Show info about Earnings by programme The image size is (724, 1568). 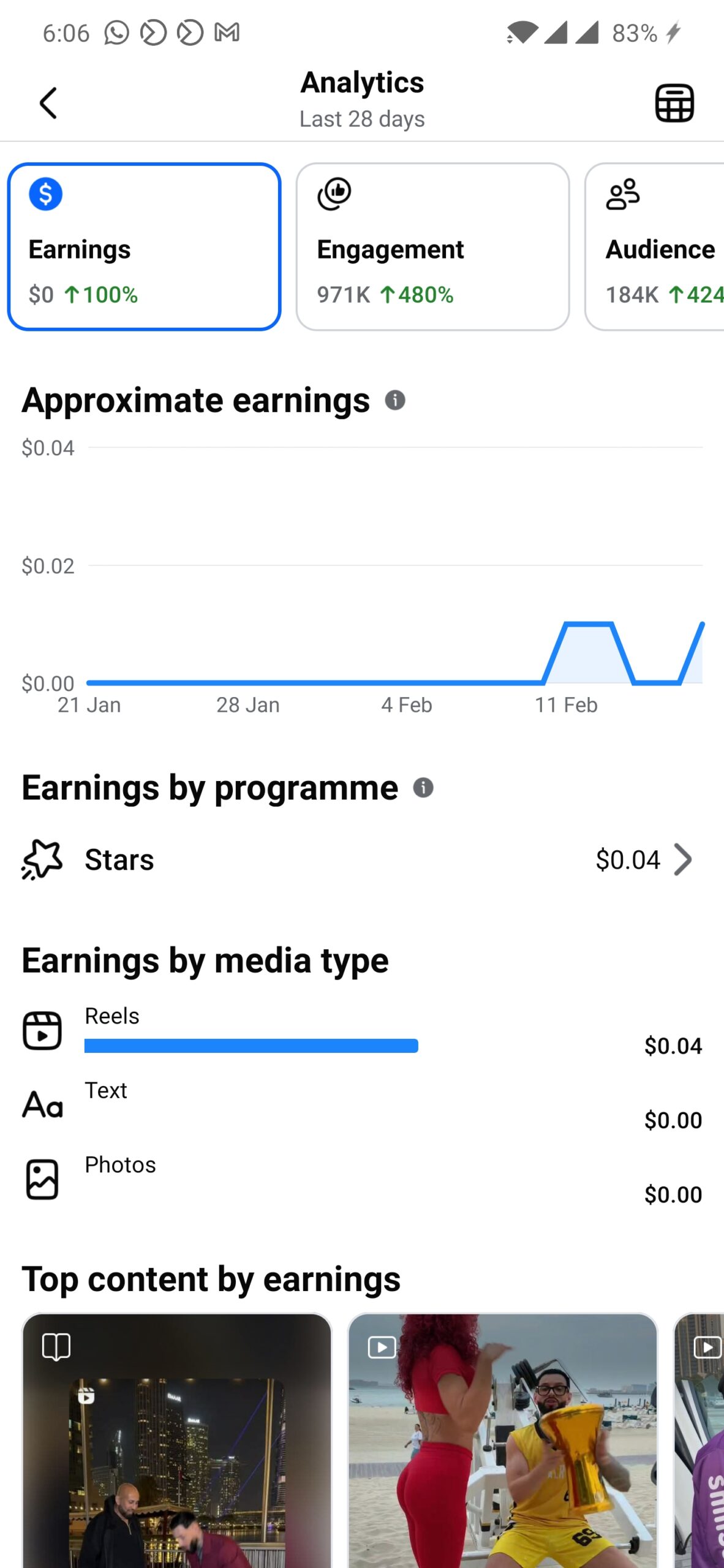423,788
